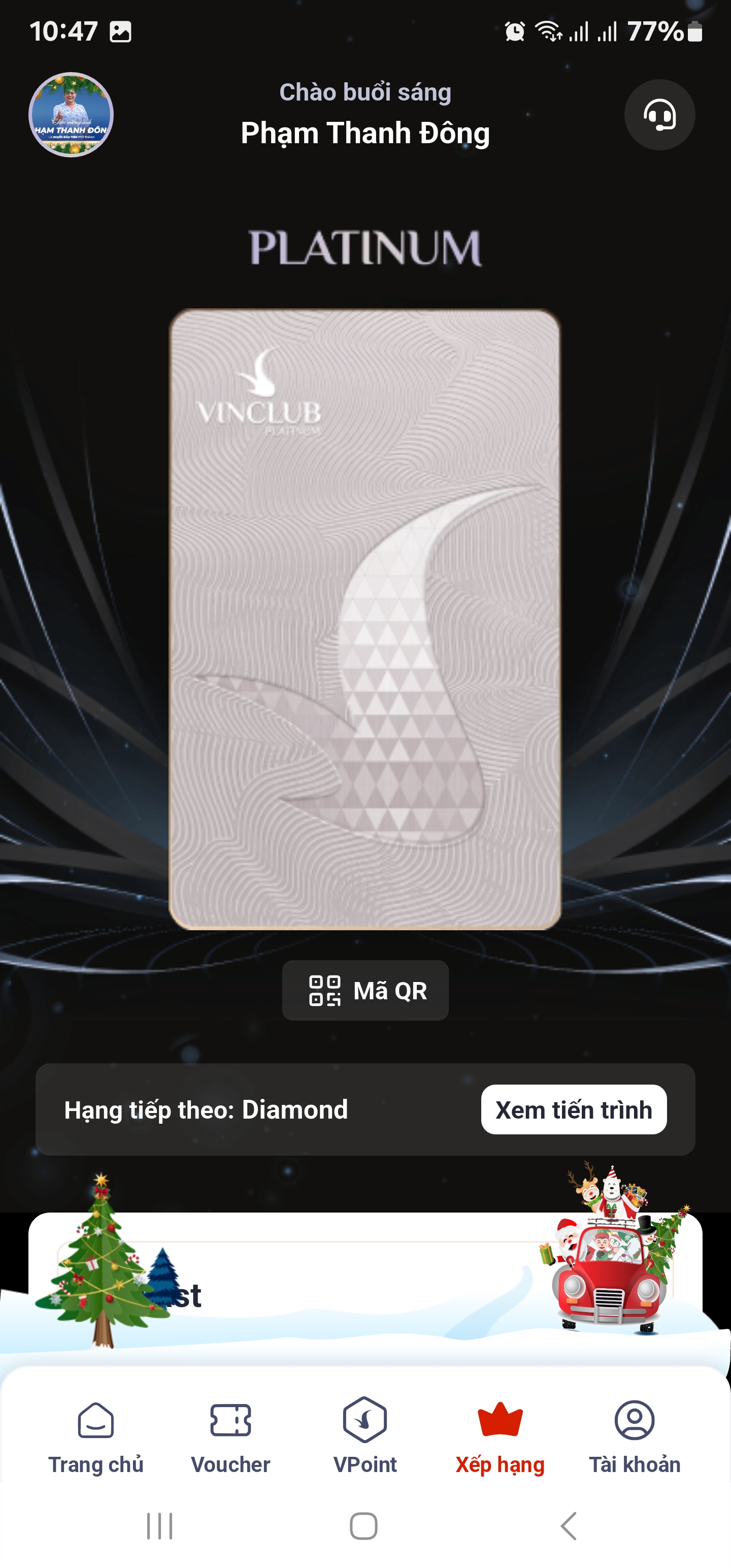Tap the profile avatar picture
Screen dimensions: 731x1568
[x=71, y=114]
